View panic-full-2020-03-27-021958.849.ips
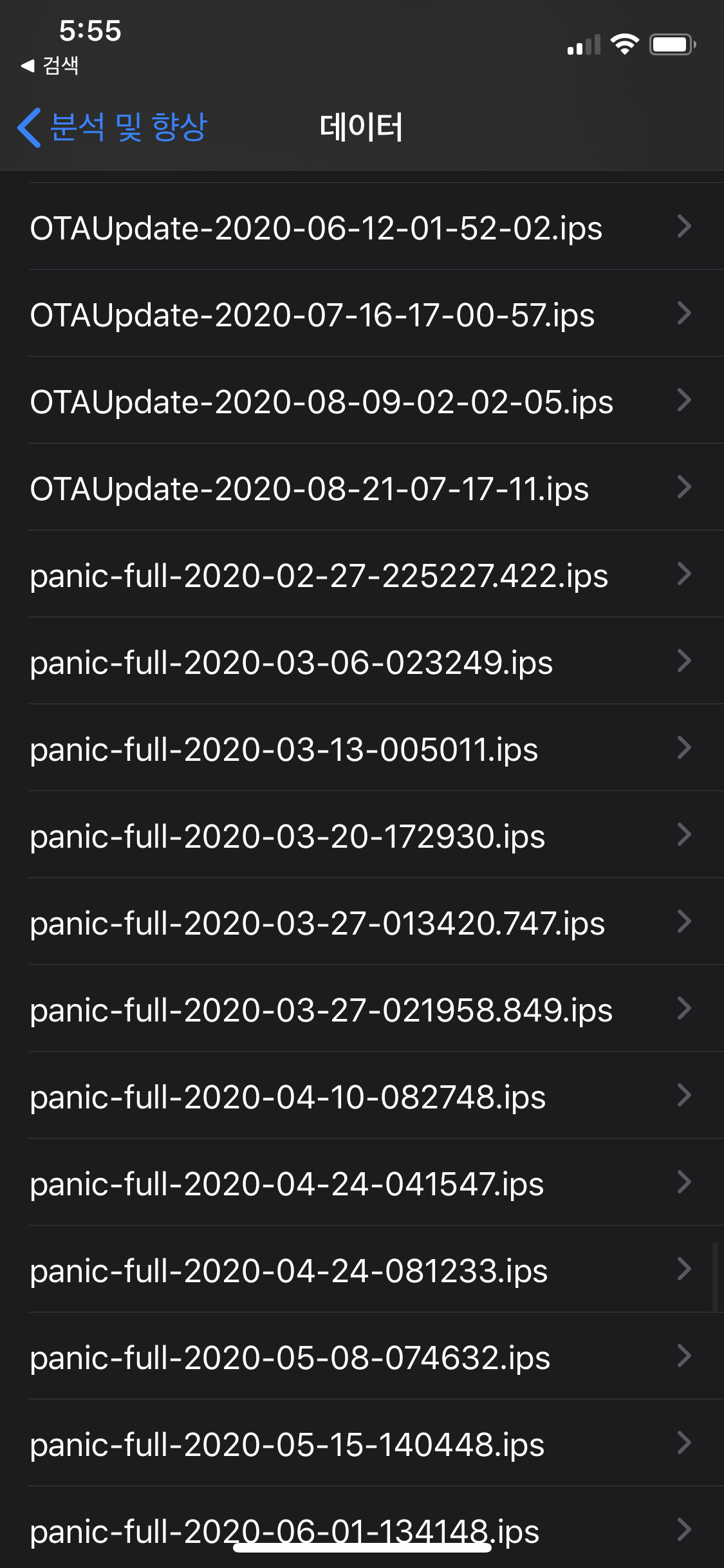The height and width of the screenshot is (1568, 724). (360, 1009)
